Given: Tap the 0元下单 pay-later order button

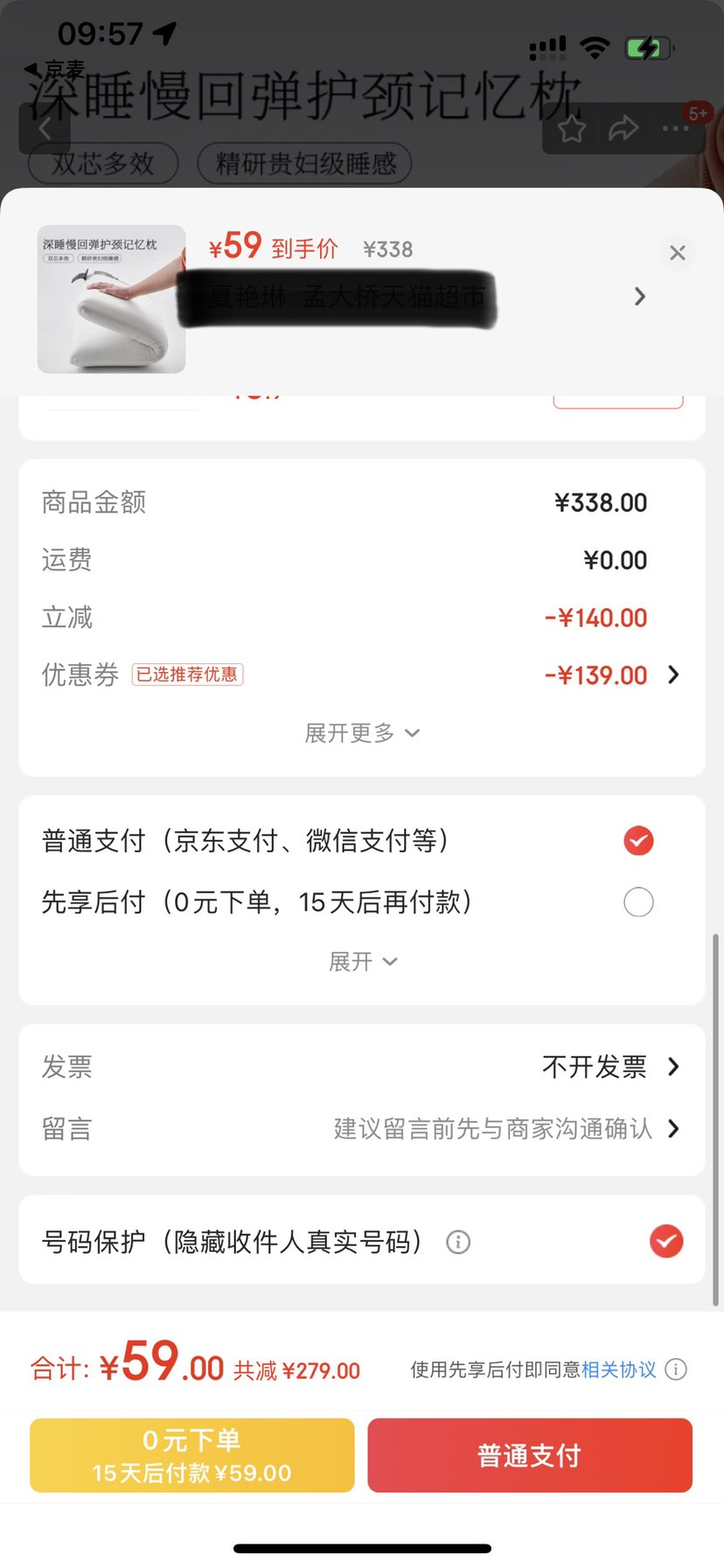Looking at the screenshot, I should pos(191,1455).
